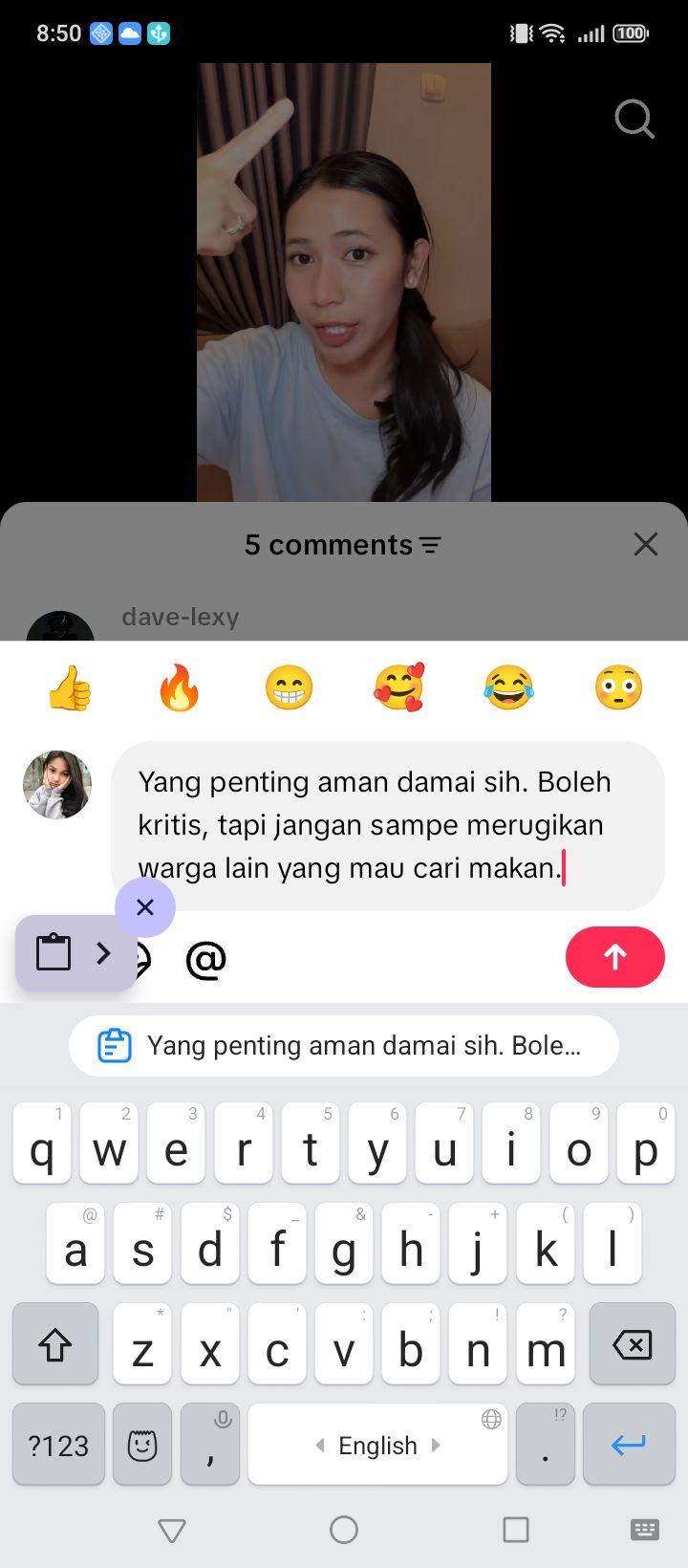
Task: Tap the system back navigation button
Action: tap(172, 1531)
